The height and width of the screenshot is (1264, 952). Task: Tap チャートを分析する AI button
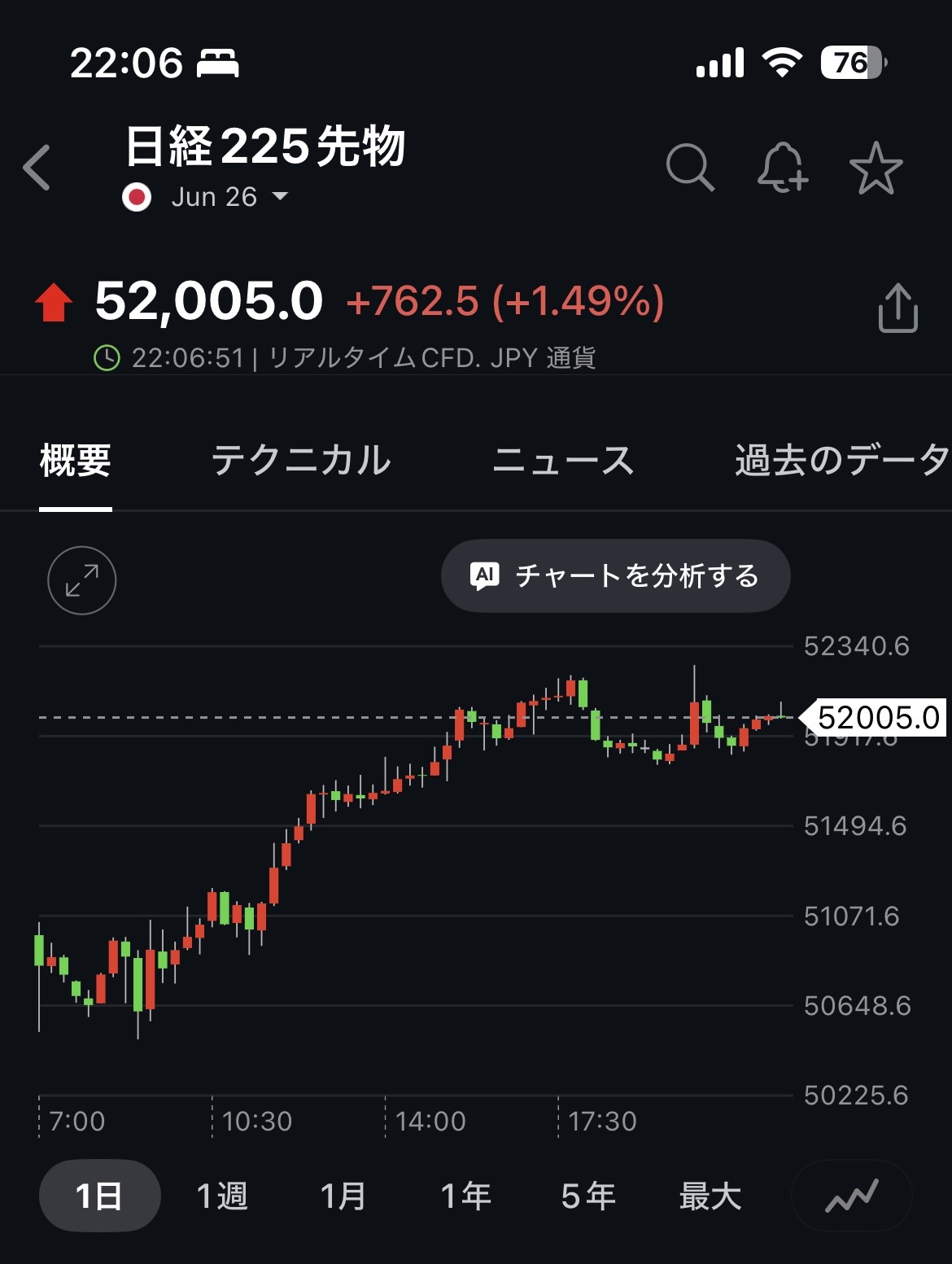(x=615, y=576)
